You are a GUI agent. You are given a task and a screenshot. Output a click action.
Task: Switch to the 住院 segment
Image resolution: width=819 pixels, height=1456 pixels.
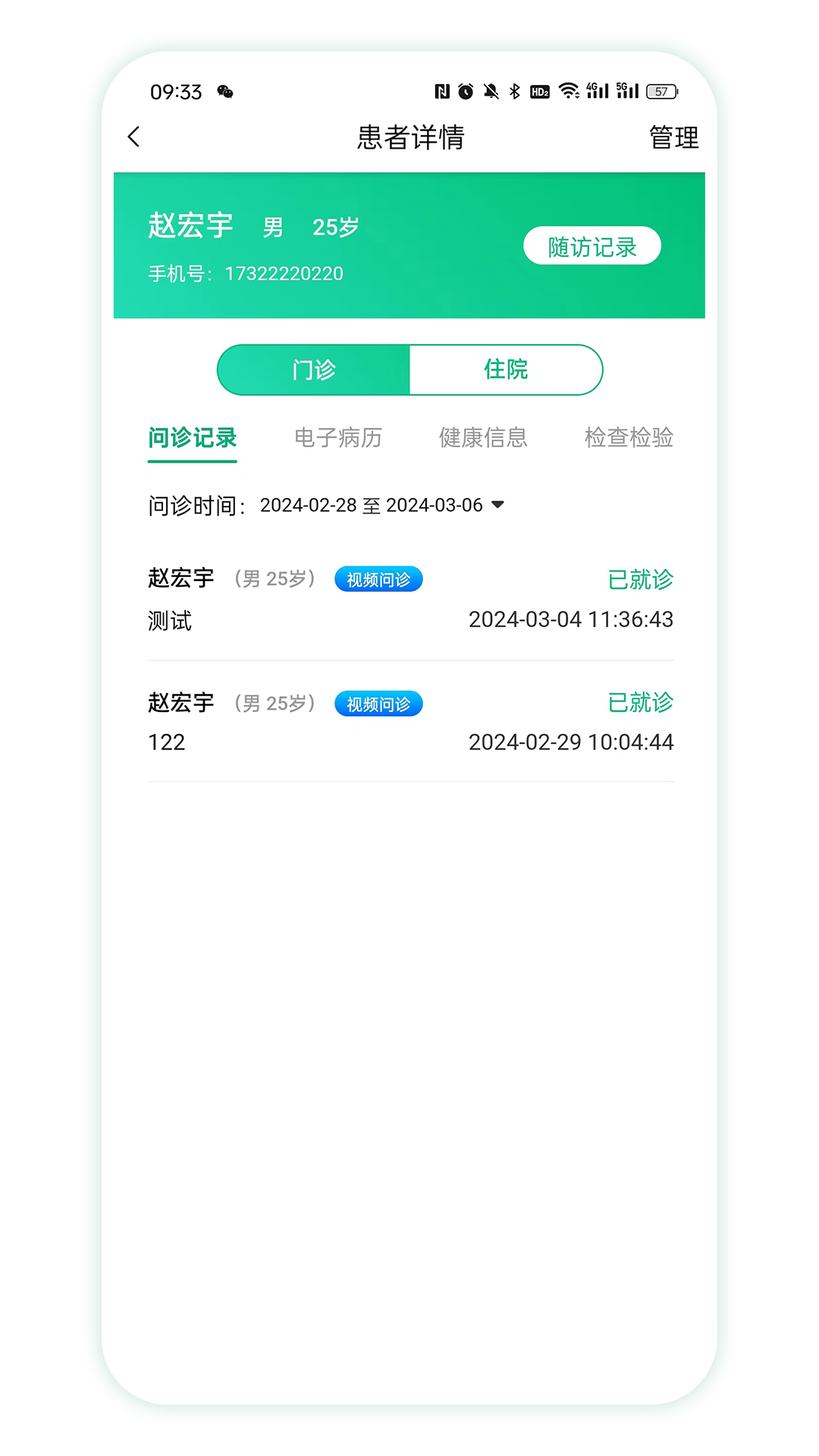point(506,369)
